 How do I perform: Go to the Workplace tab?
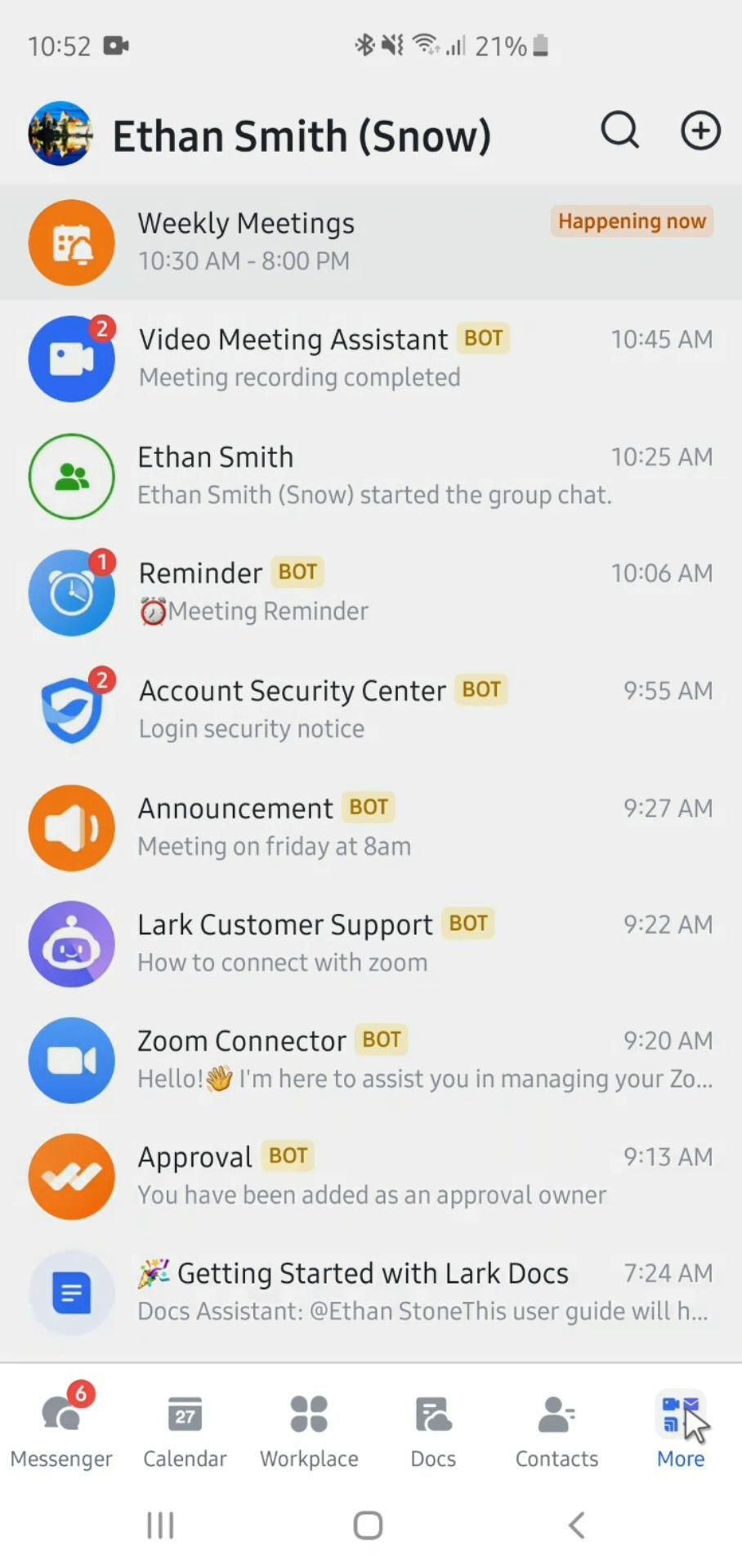pos(309,1431)
